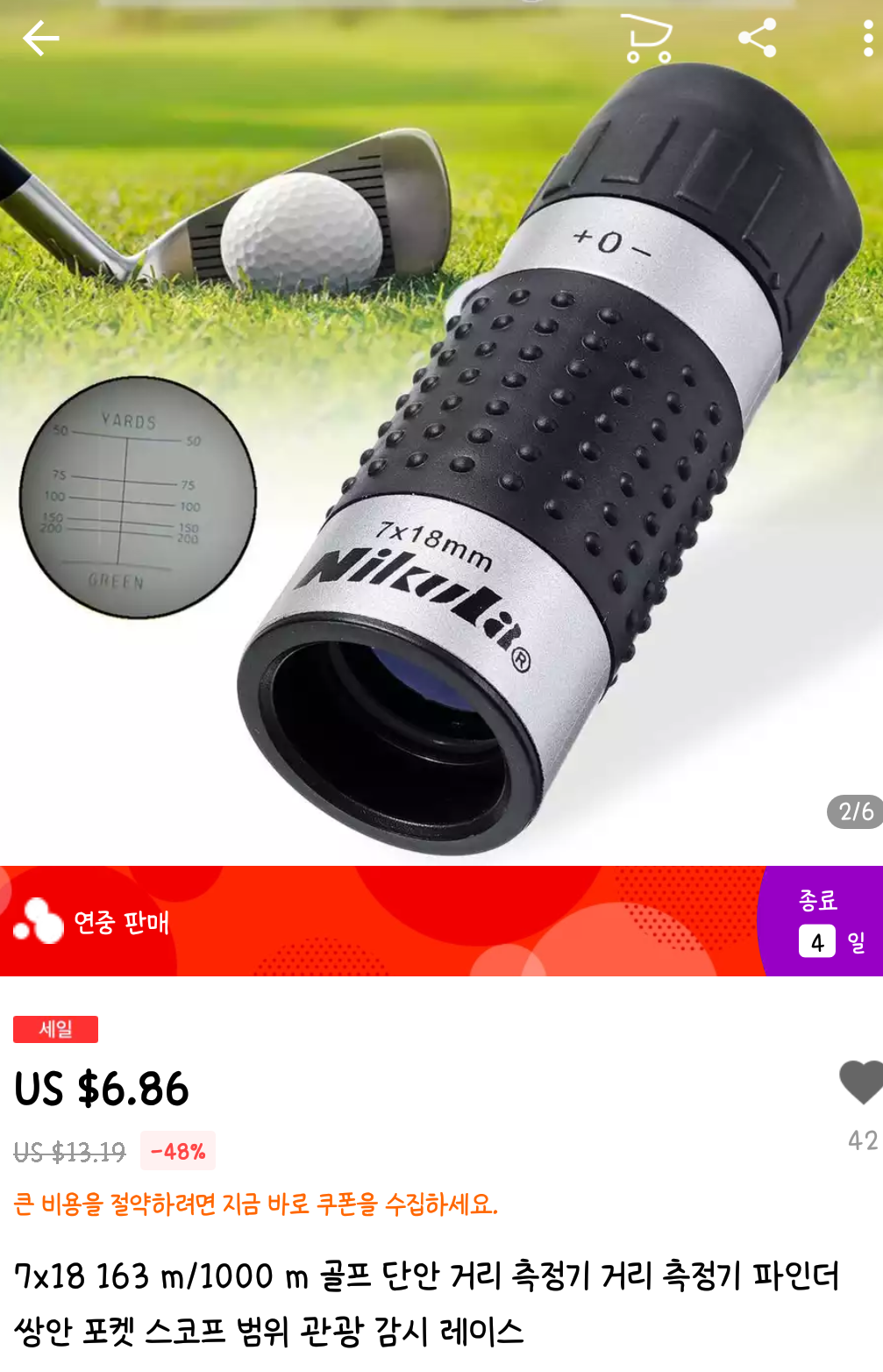Open the shopping cart
The width and height of the screenshot is (883, 1372).
tap(648, 39)
